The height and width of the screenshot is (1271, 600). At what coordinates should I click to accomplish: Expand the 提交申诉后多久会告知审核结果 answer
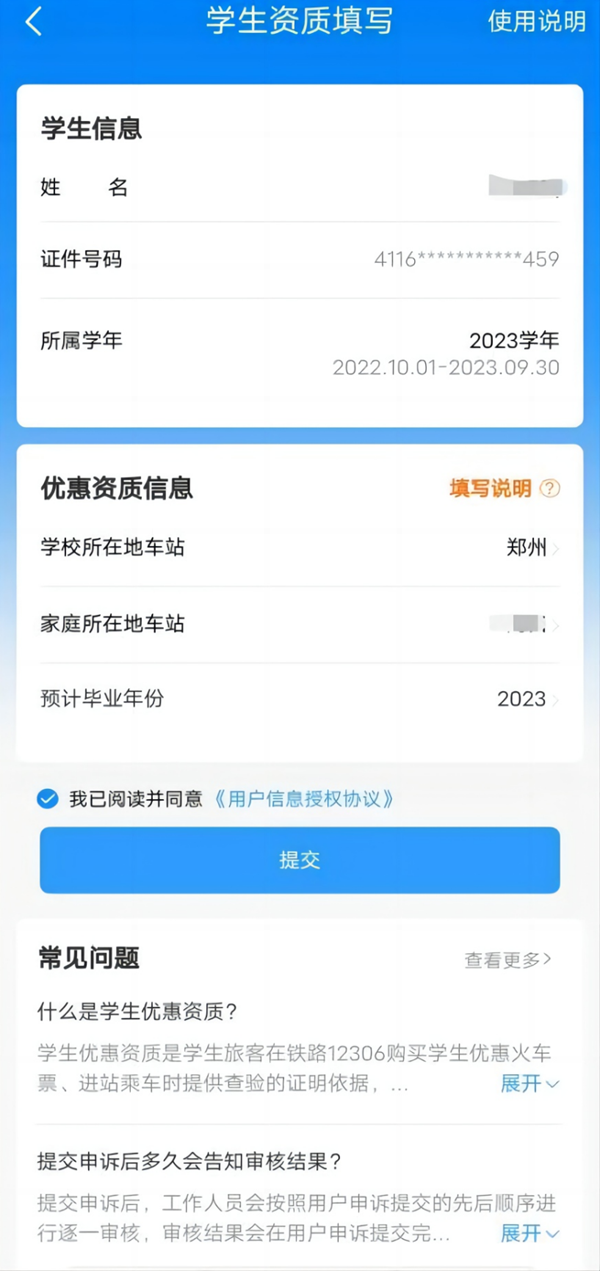click(x=529, y=1233)
